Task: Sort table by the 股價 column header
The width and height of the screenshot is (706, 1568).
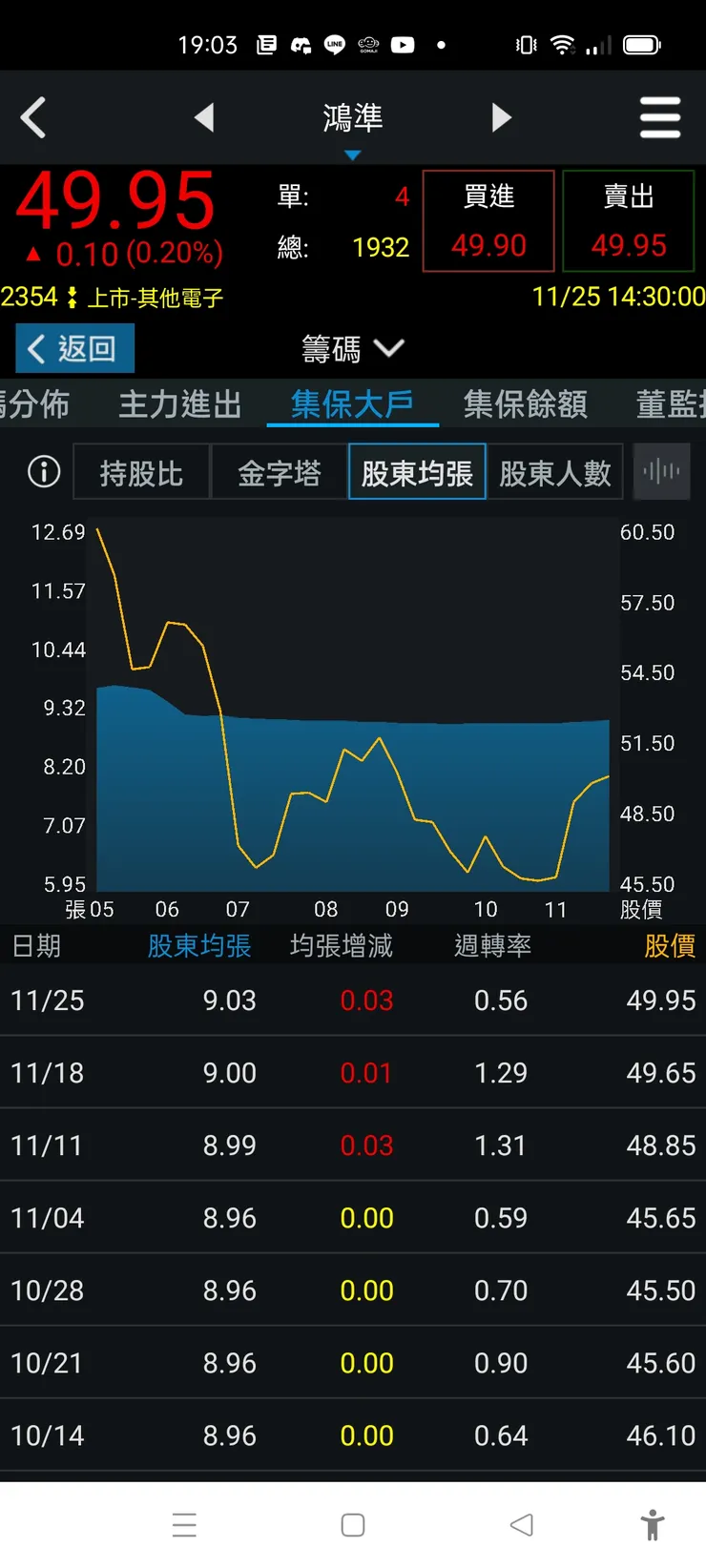Action: (670, 945)
